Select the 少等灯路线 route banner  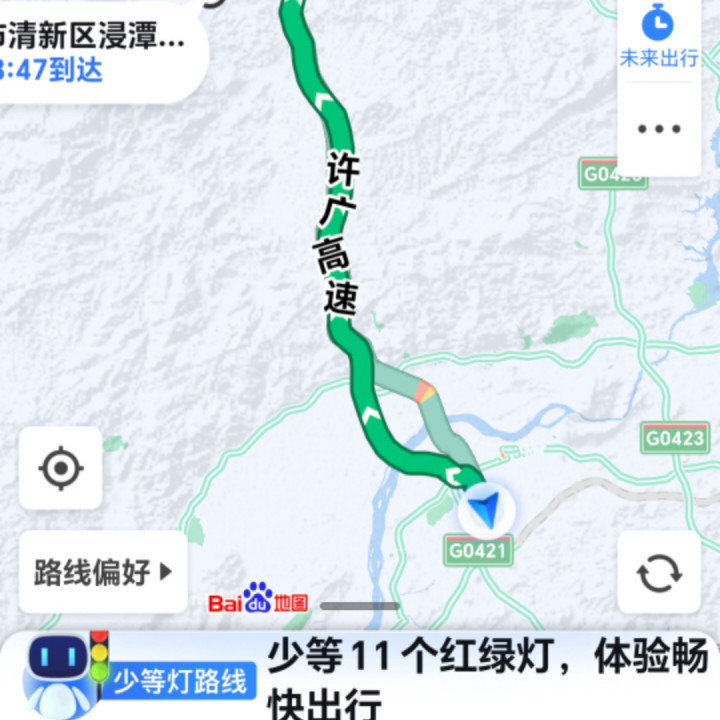[x=180, y=682]
